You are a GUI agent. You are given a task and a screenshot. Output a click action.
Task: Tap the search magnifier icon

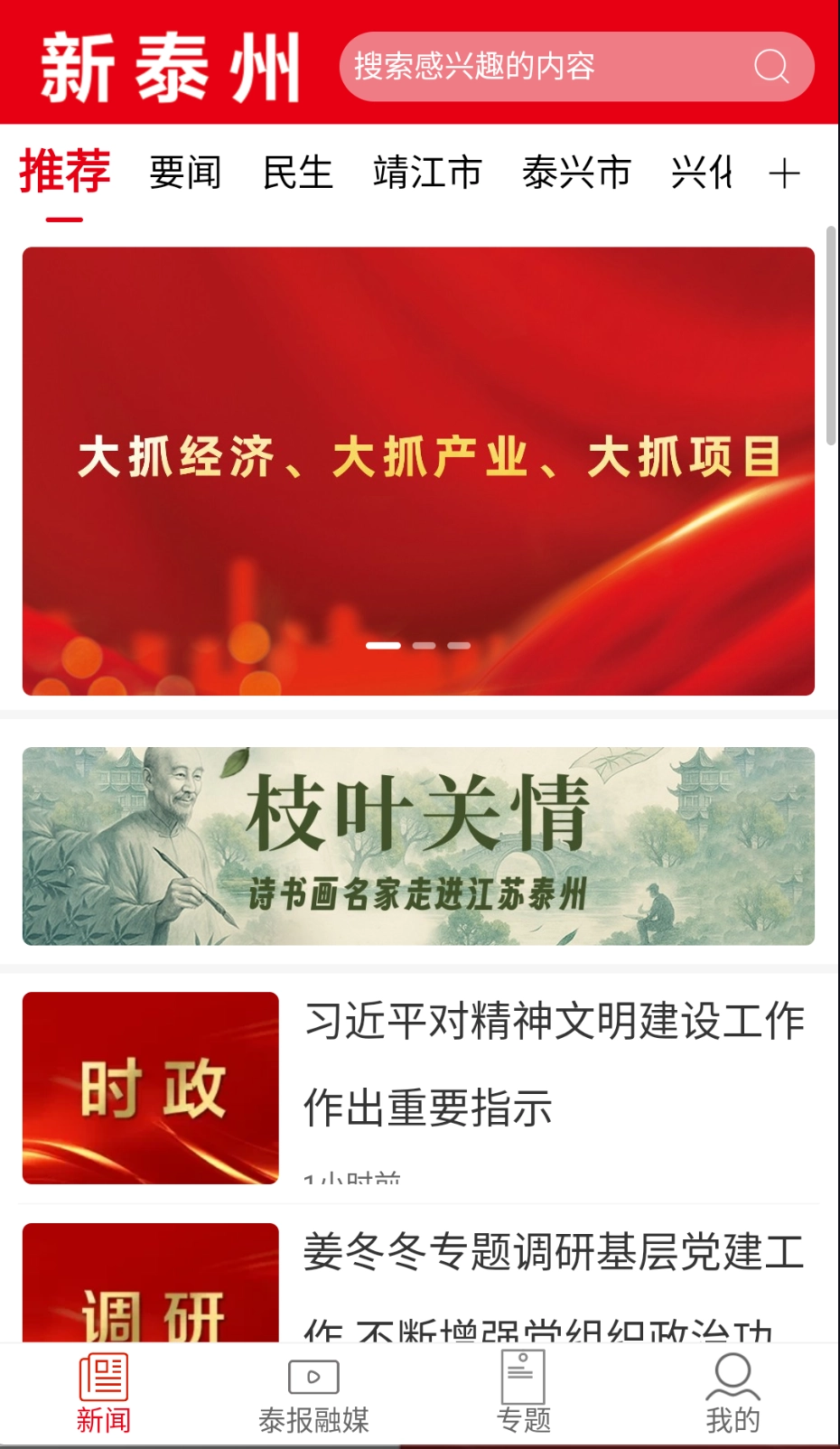(x=770, y=67)
